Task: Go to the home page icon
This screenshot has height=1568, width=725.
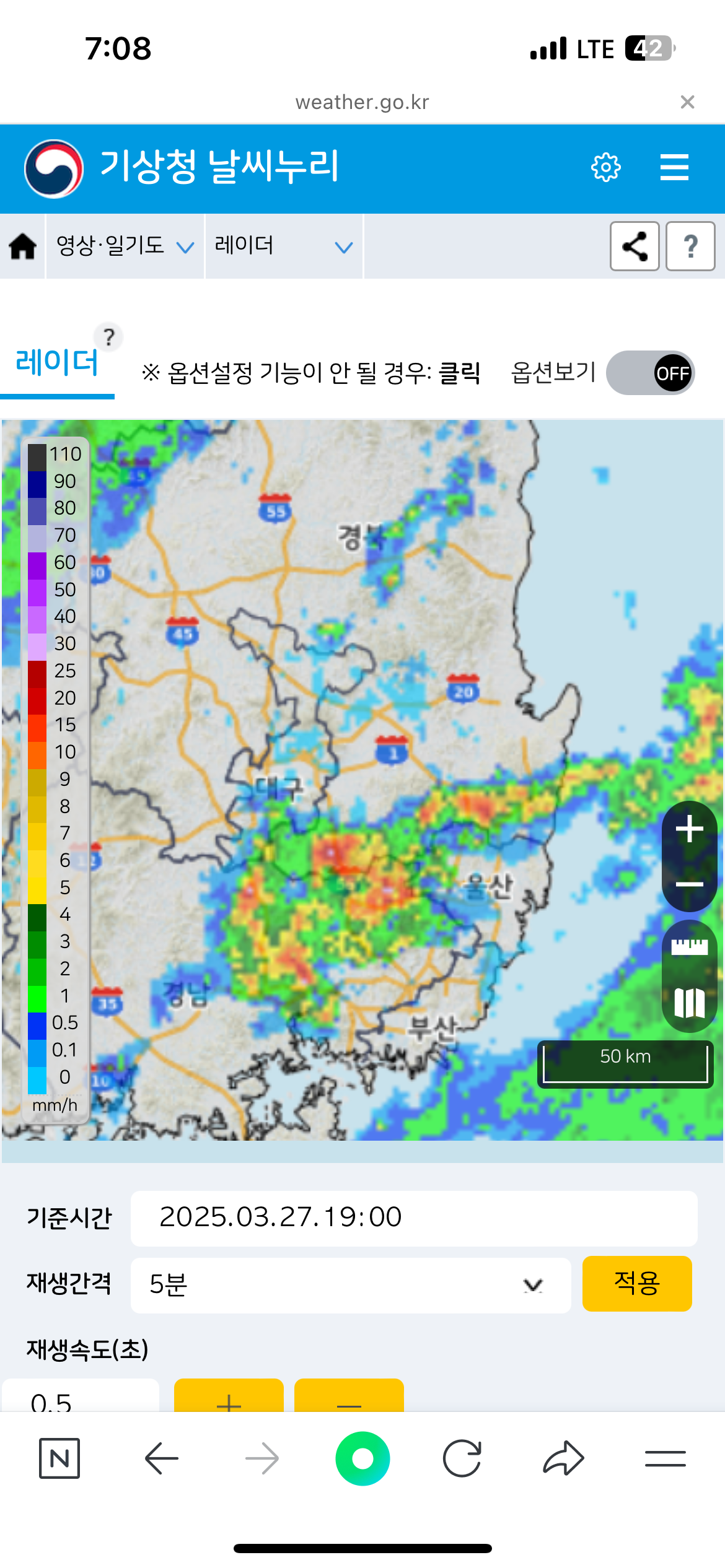Action: click(x=23, y=246)
